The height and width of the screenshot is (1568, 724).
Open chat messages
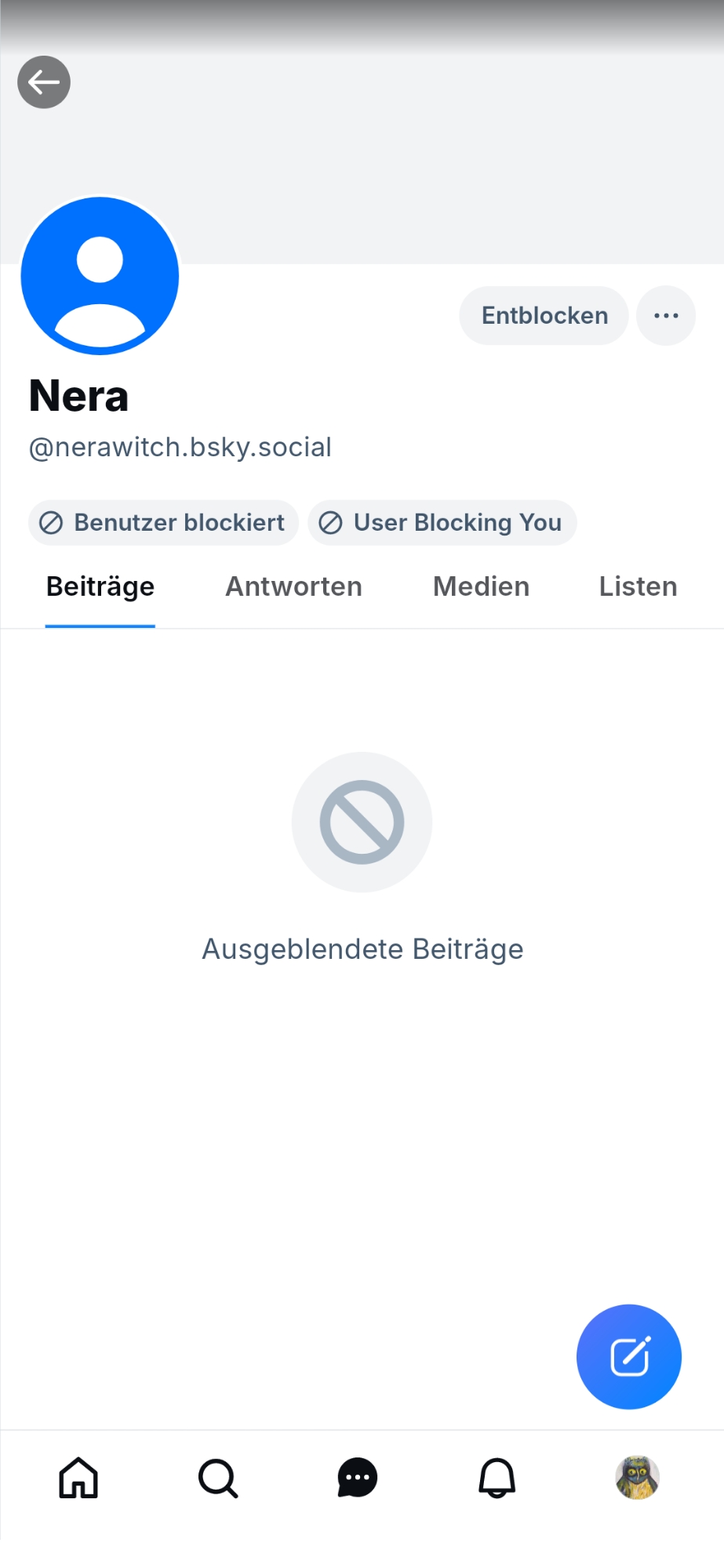[x=358, y=1478]
